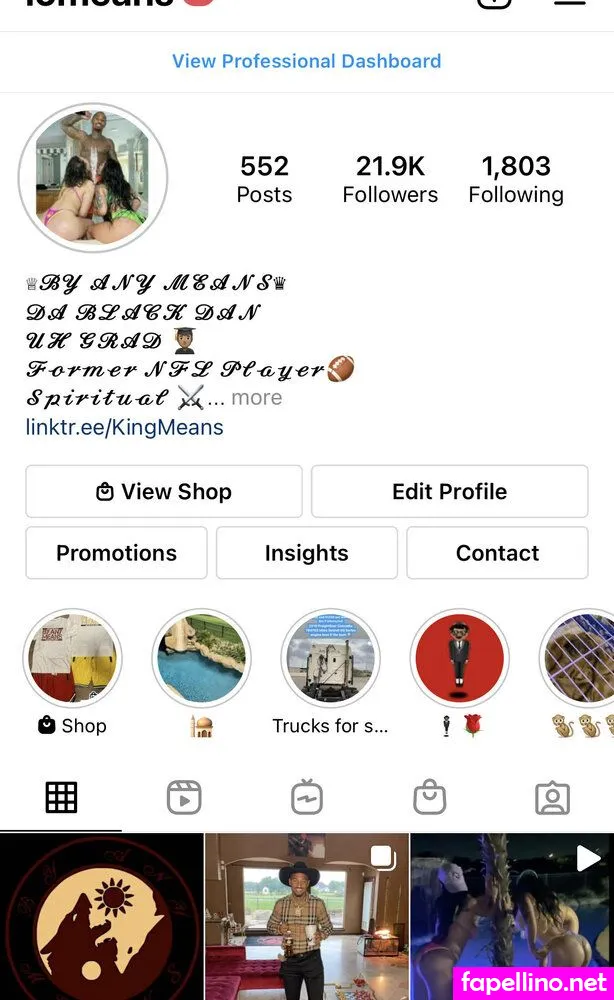Open View Professional Dashboard
614x1000 pixels.
pyautogui.click(x=306, y=61)
